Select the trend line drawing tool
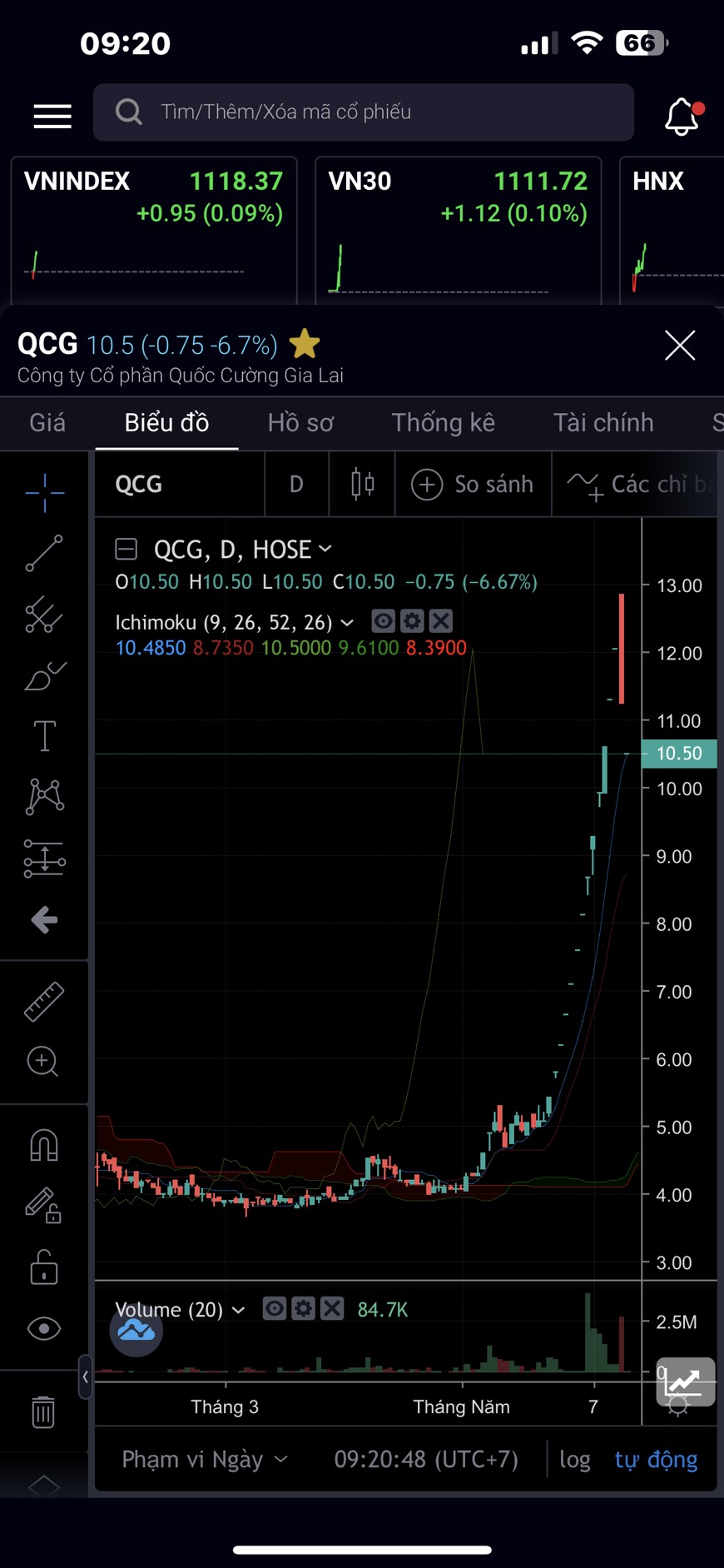Image resolution: width=724 pixels, height=1568 pixels. point(44,554)
